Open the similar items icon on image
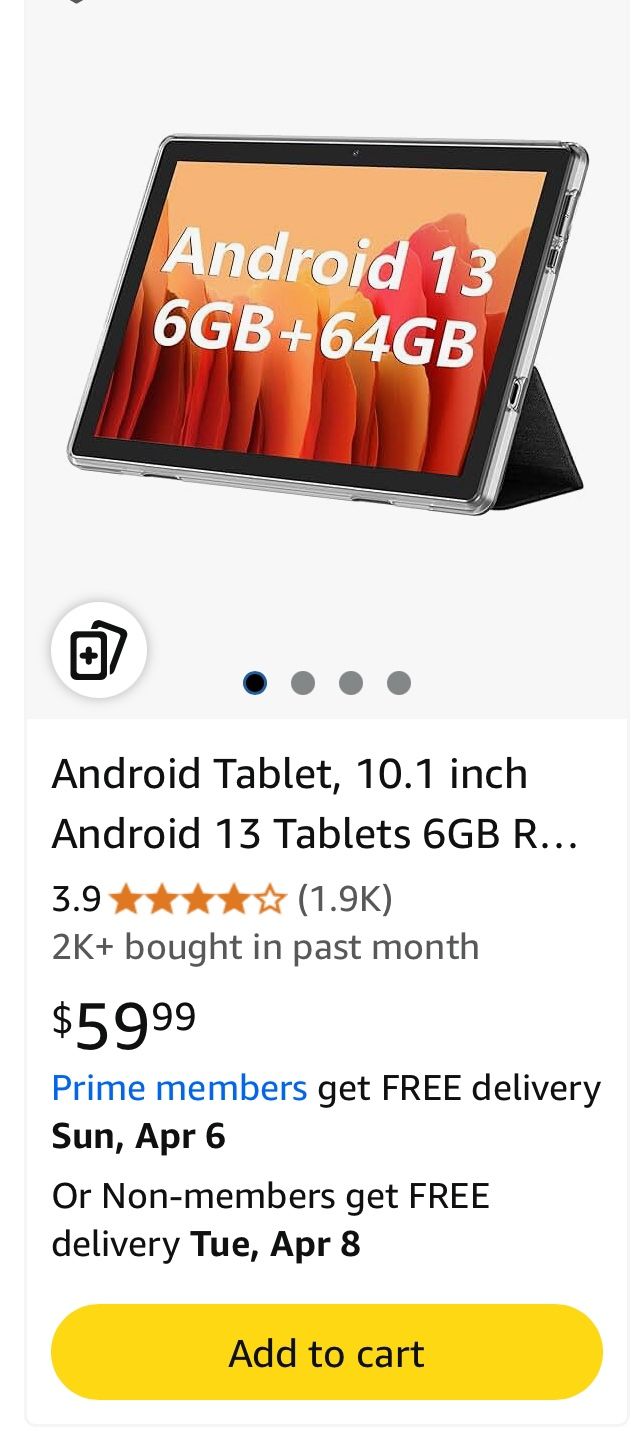 click(x=99, y=650)
